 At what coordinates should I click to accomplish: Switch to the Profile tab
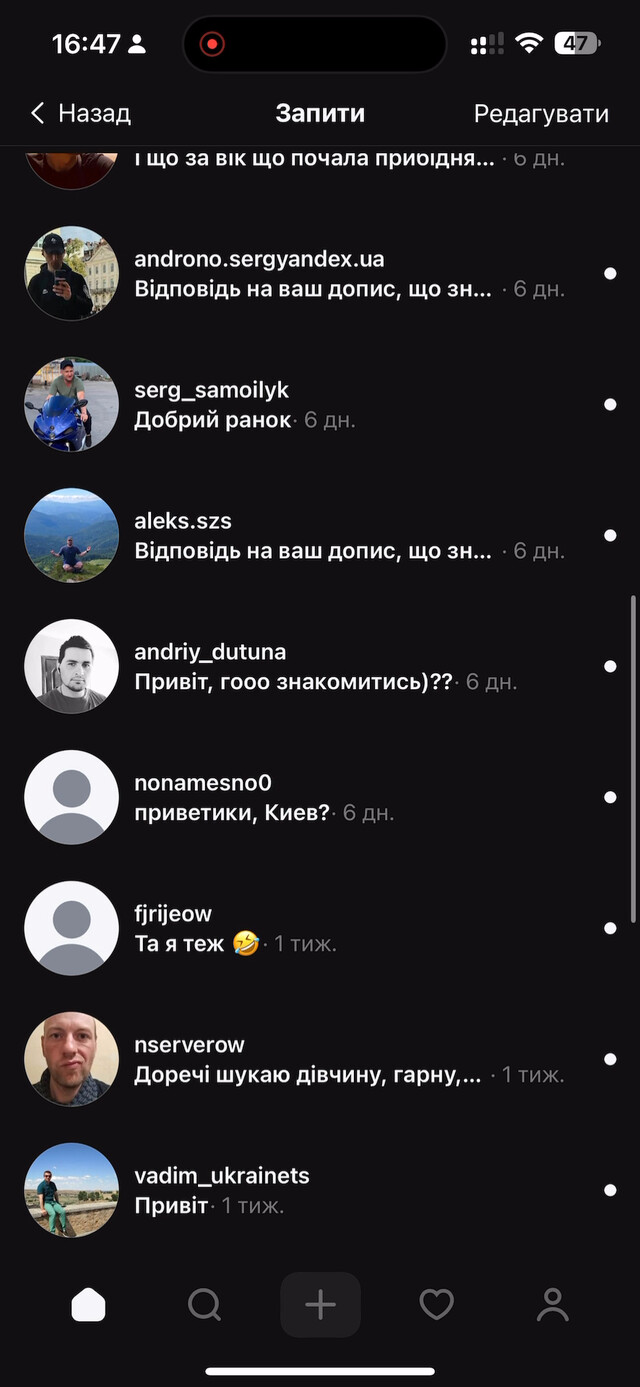pos(552,1305)
